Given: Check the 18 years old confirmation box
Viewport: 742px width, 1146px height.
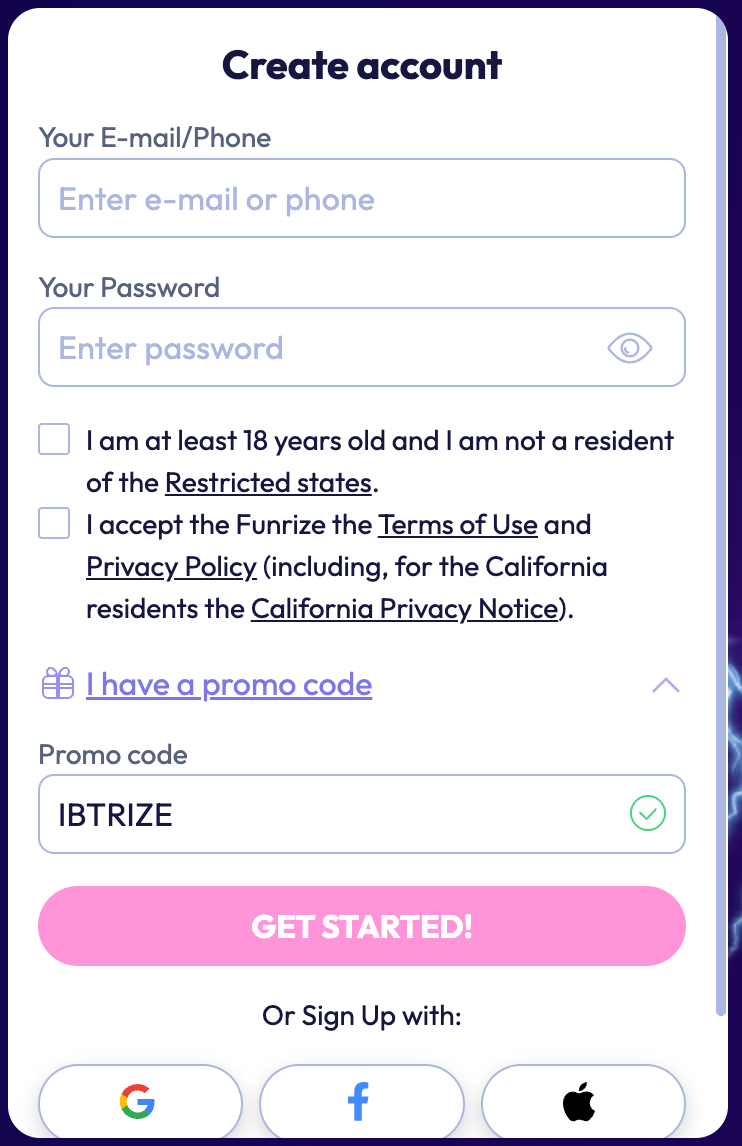Looking at the screenshot, I should point(54,440).
